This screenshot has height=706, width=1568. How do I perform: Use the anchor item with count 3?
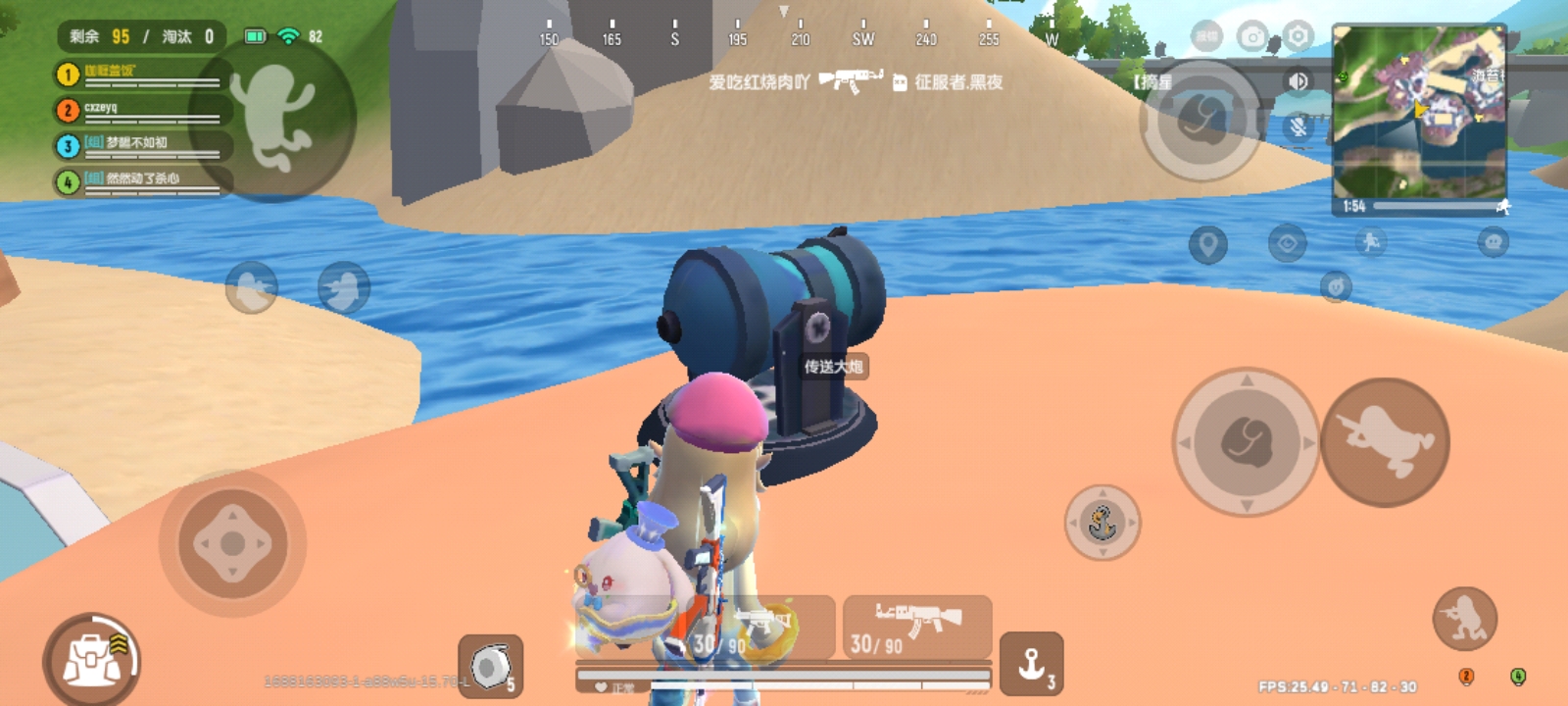[1031, 665]
